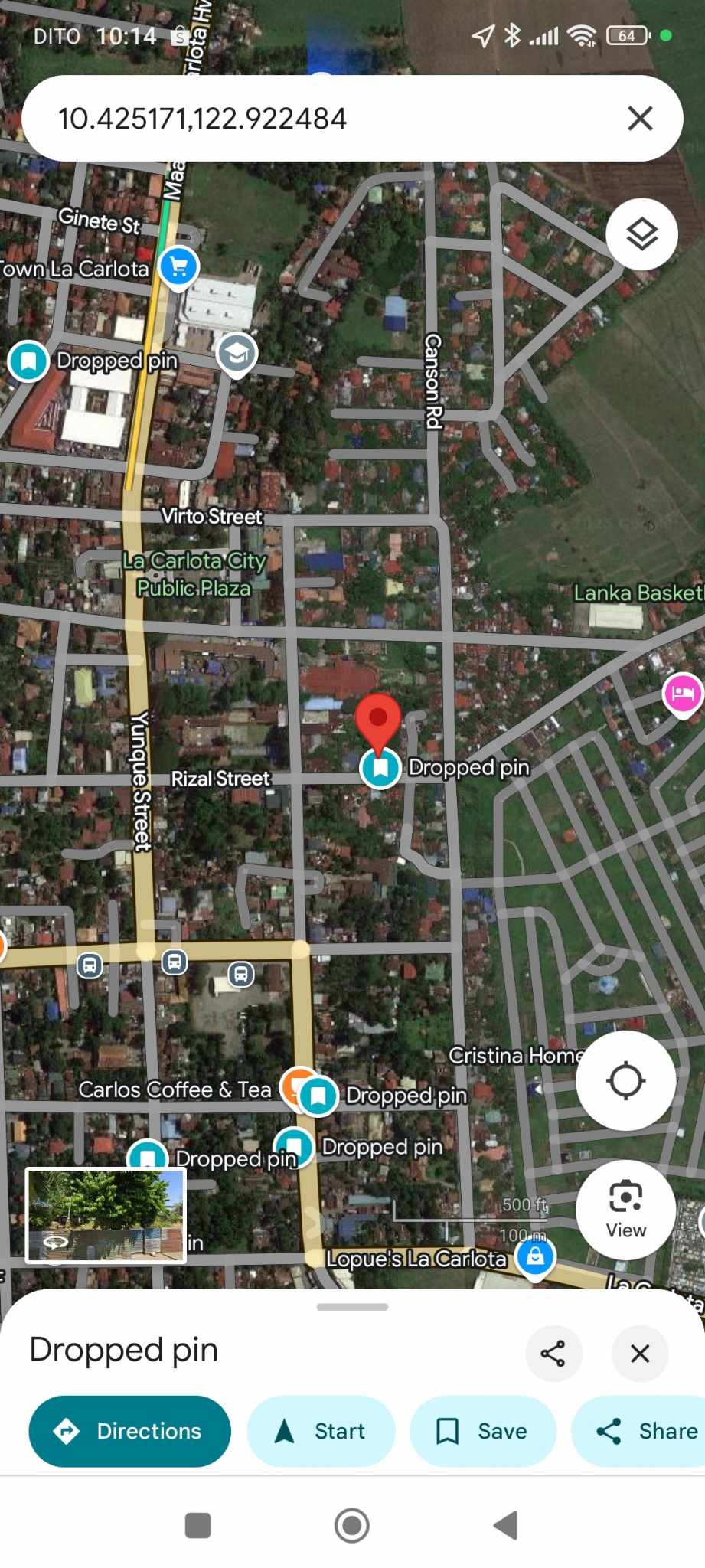Clear the coordinates in the search box

[640, 119]
